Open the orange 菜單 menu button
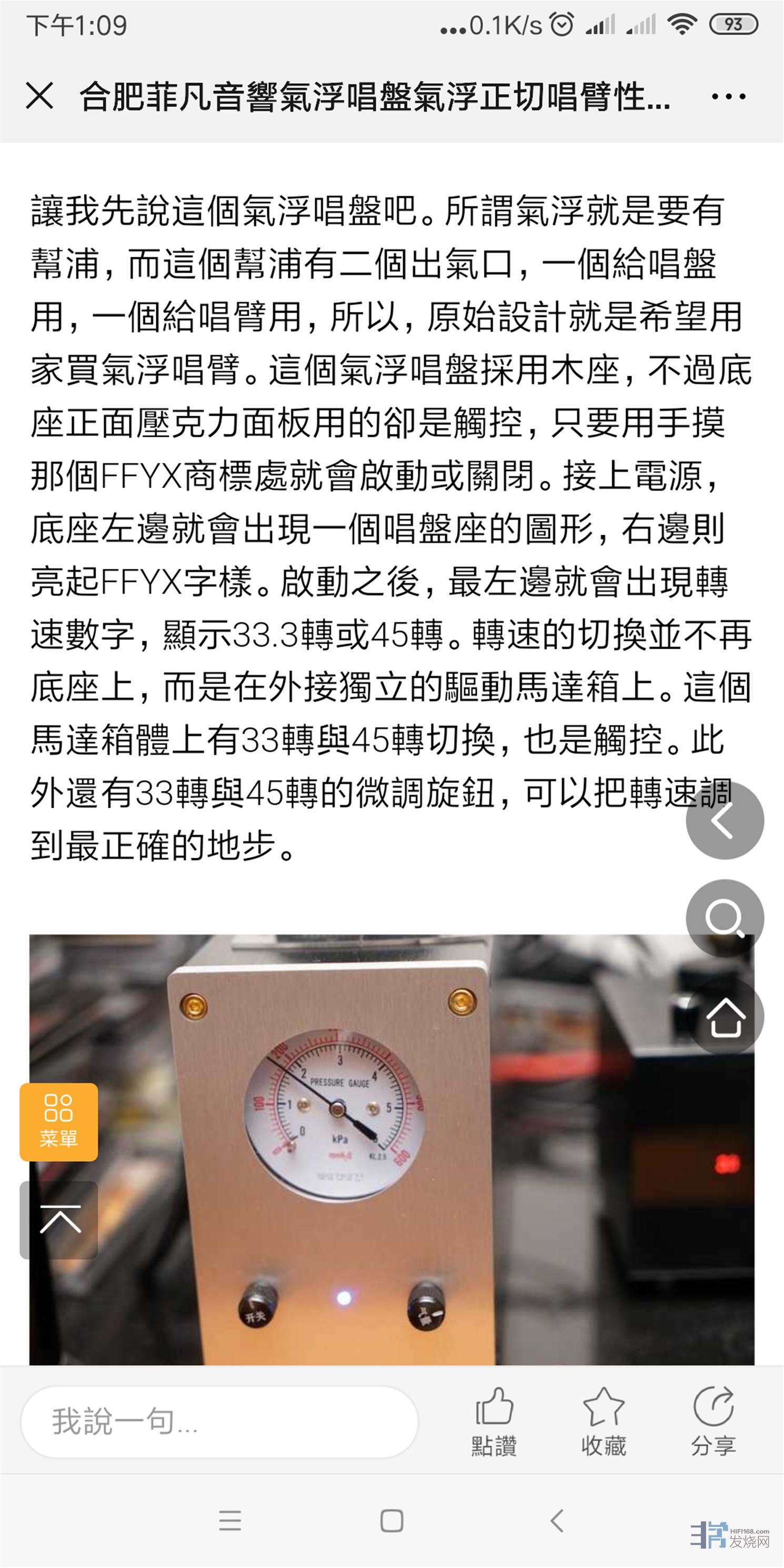 tap(58, 1121)
